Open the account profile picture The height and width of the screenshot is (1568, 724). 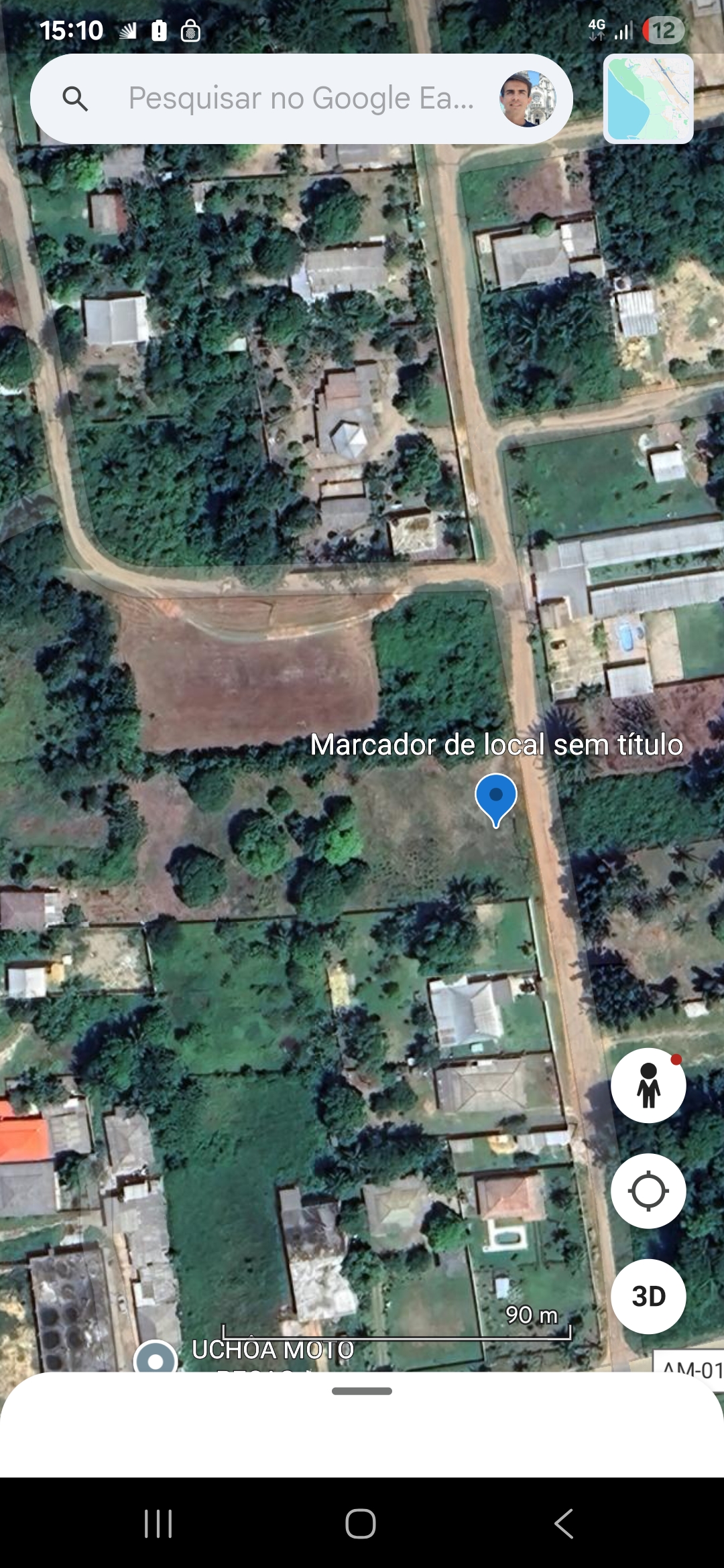(528, 99)
